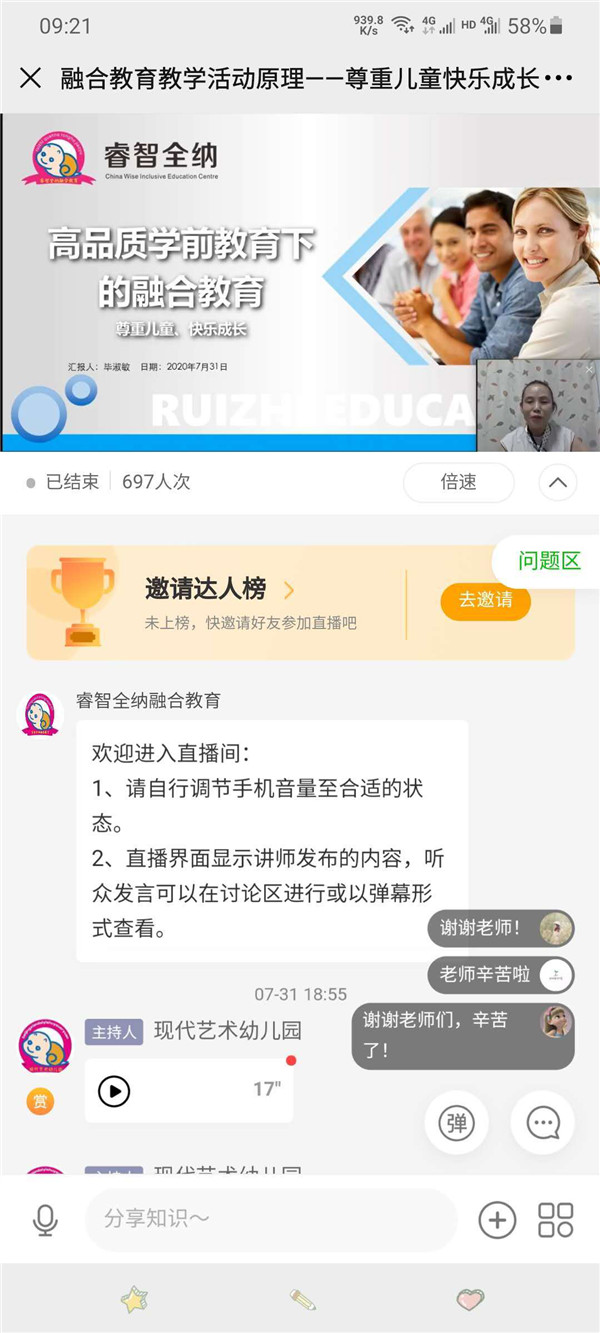The image size is (600, 1333).
Task: Toggle the 弹 bullet comments button
Action: [457, 1123]
